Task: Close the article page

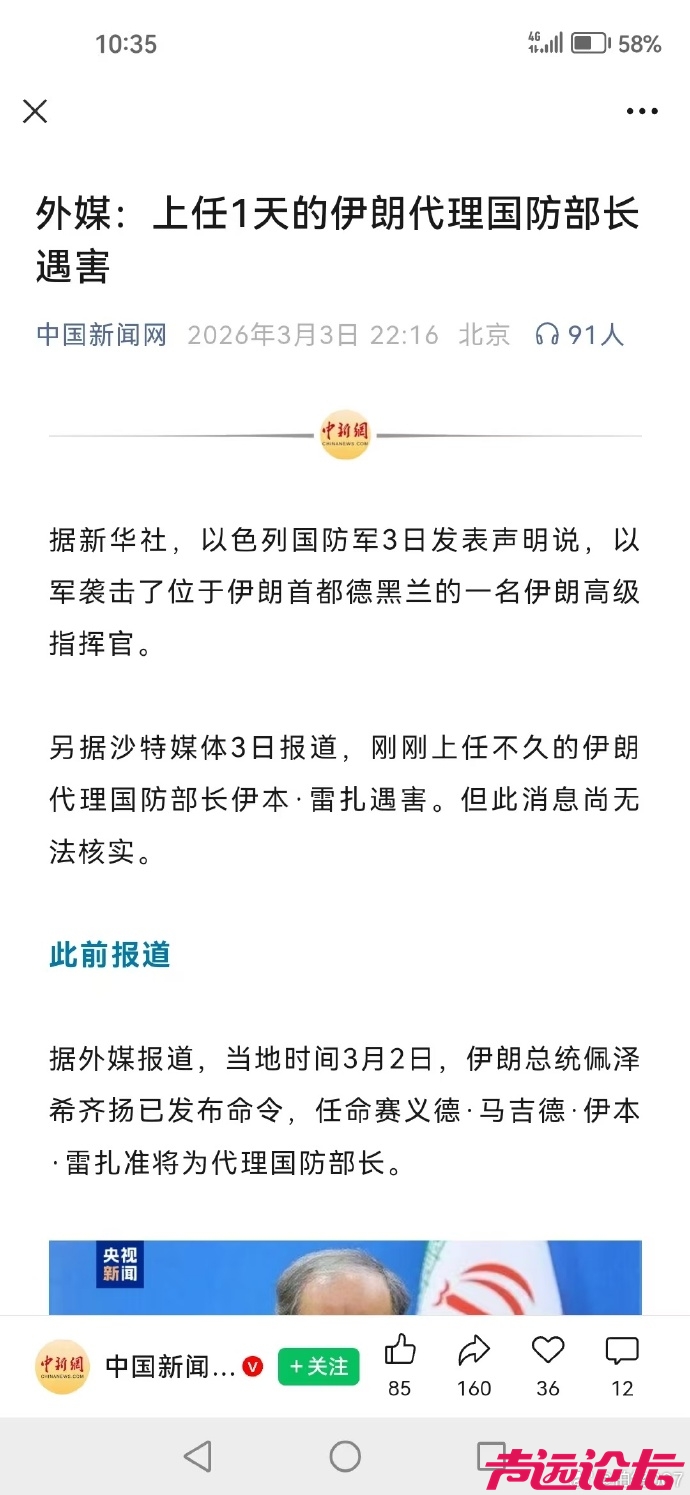Action: coord(35,111)
